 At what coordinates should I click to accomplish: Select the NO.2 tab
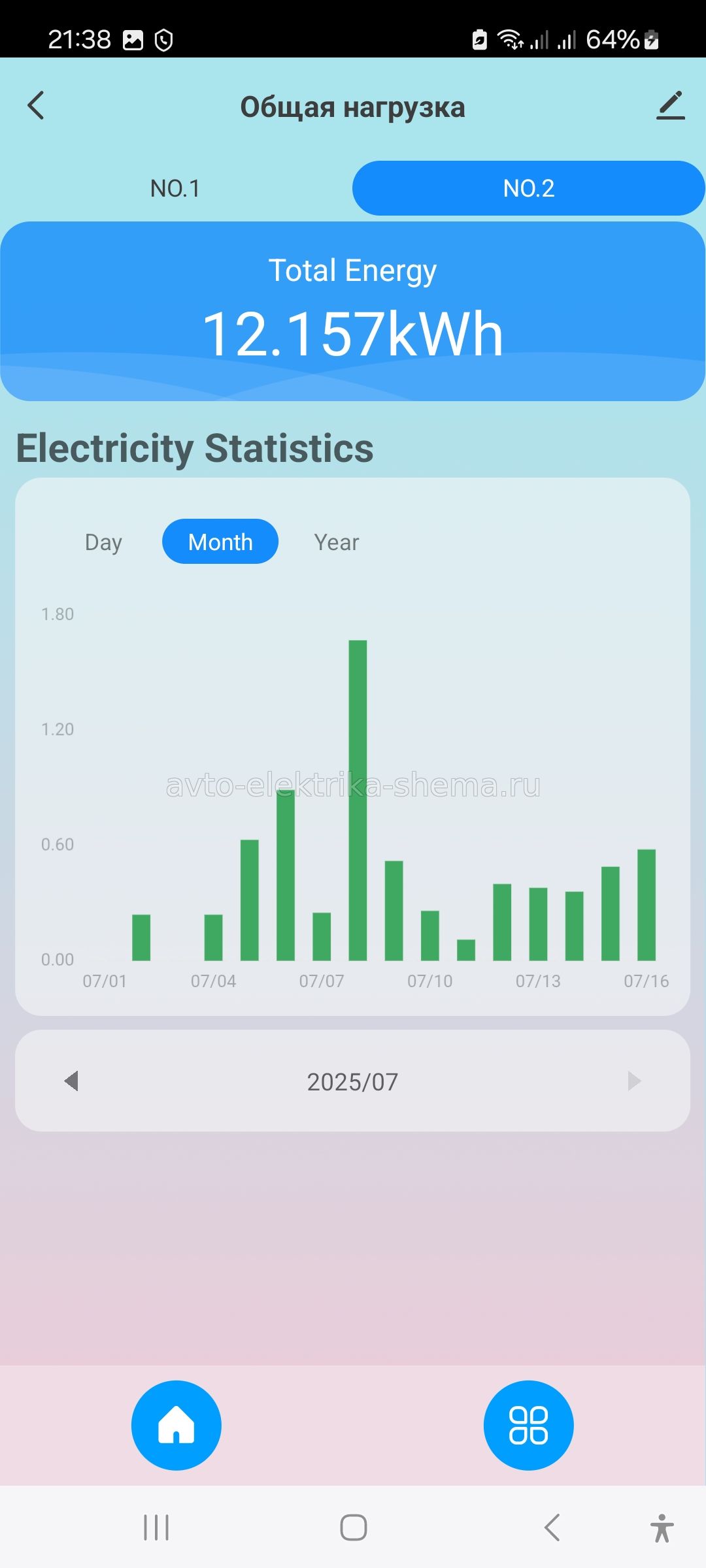click(528, 189)
